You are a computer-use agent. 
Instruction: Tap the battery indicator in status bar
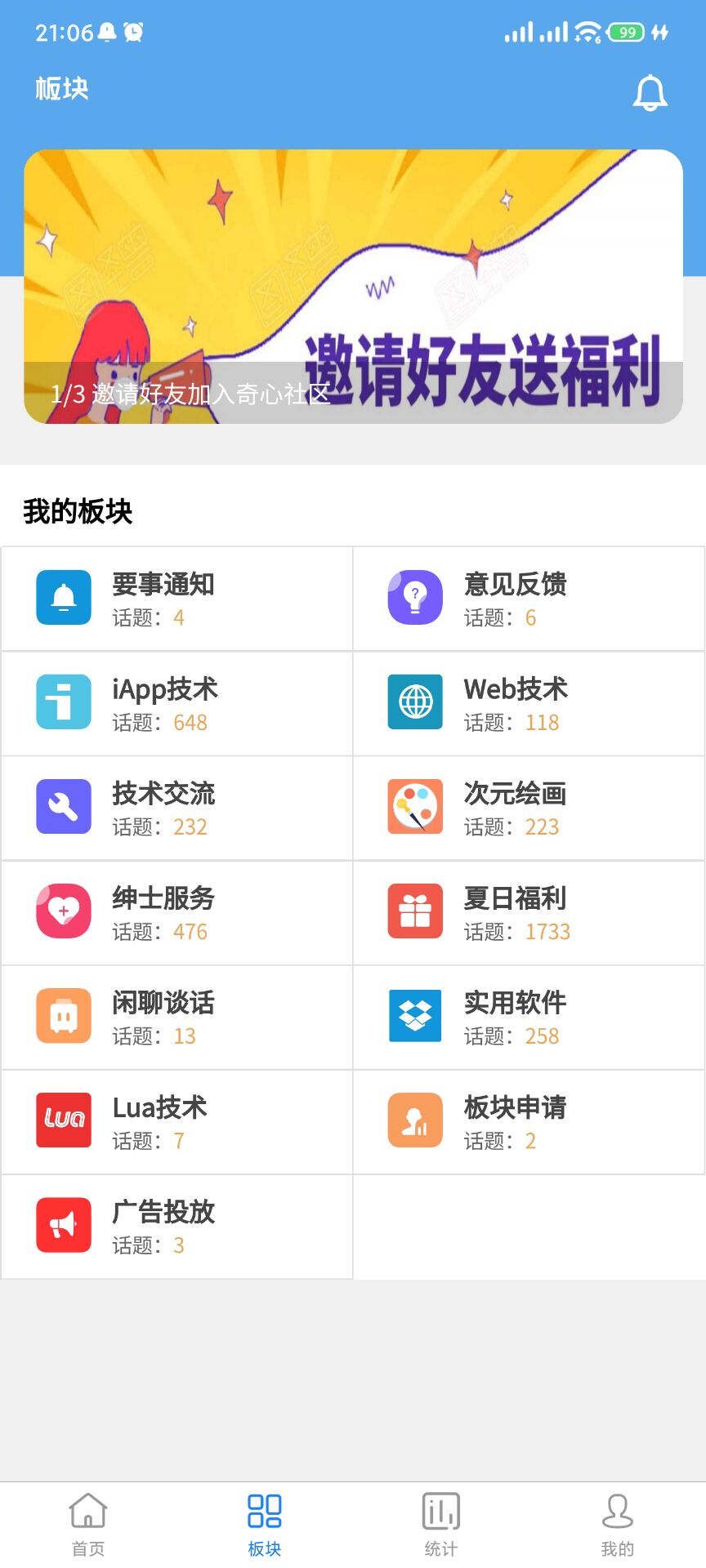[626, 33]
